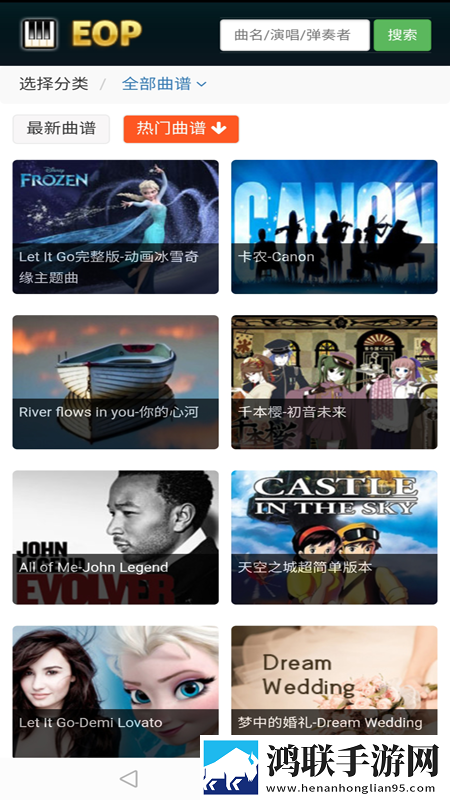The height and width of the screenshot is (800, 450).
Task: Tap the 曲名/演唱/弹奏者 search field
Action: coord(294,35)
